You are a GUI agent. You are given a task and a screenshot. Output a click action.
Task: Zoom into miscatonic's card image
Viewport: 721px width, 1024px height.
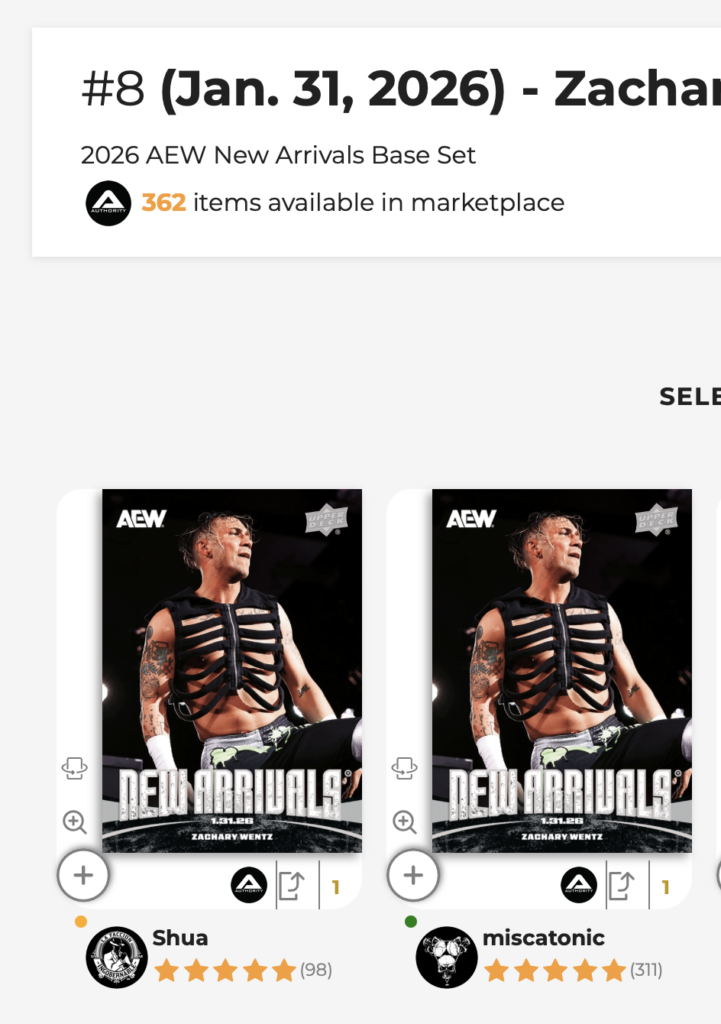pyautogui.click(x=404, y=822)
